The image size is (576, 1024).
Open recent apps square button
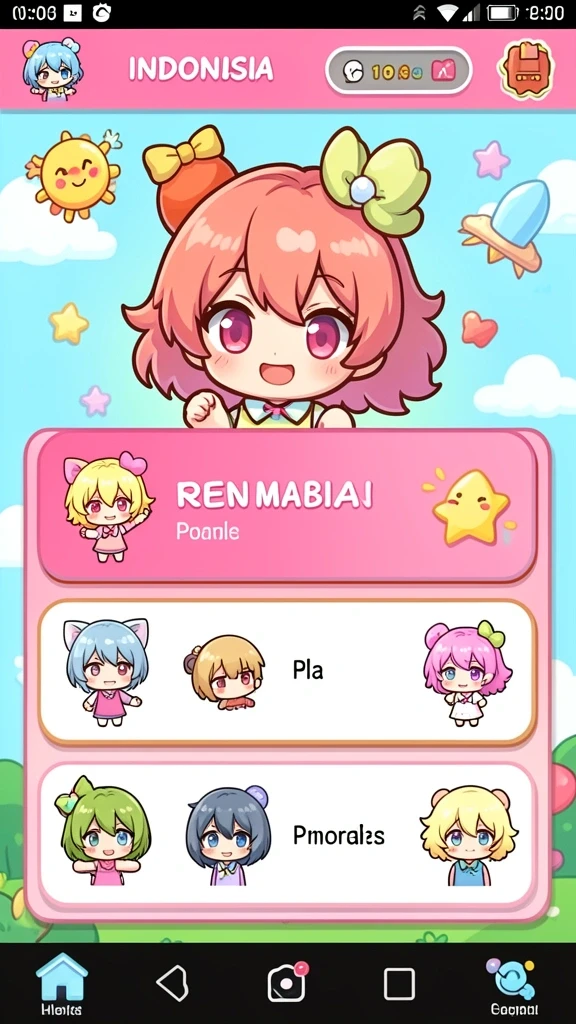pos(398,983)
